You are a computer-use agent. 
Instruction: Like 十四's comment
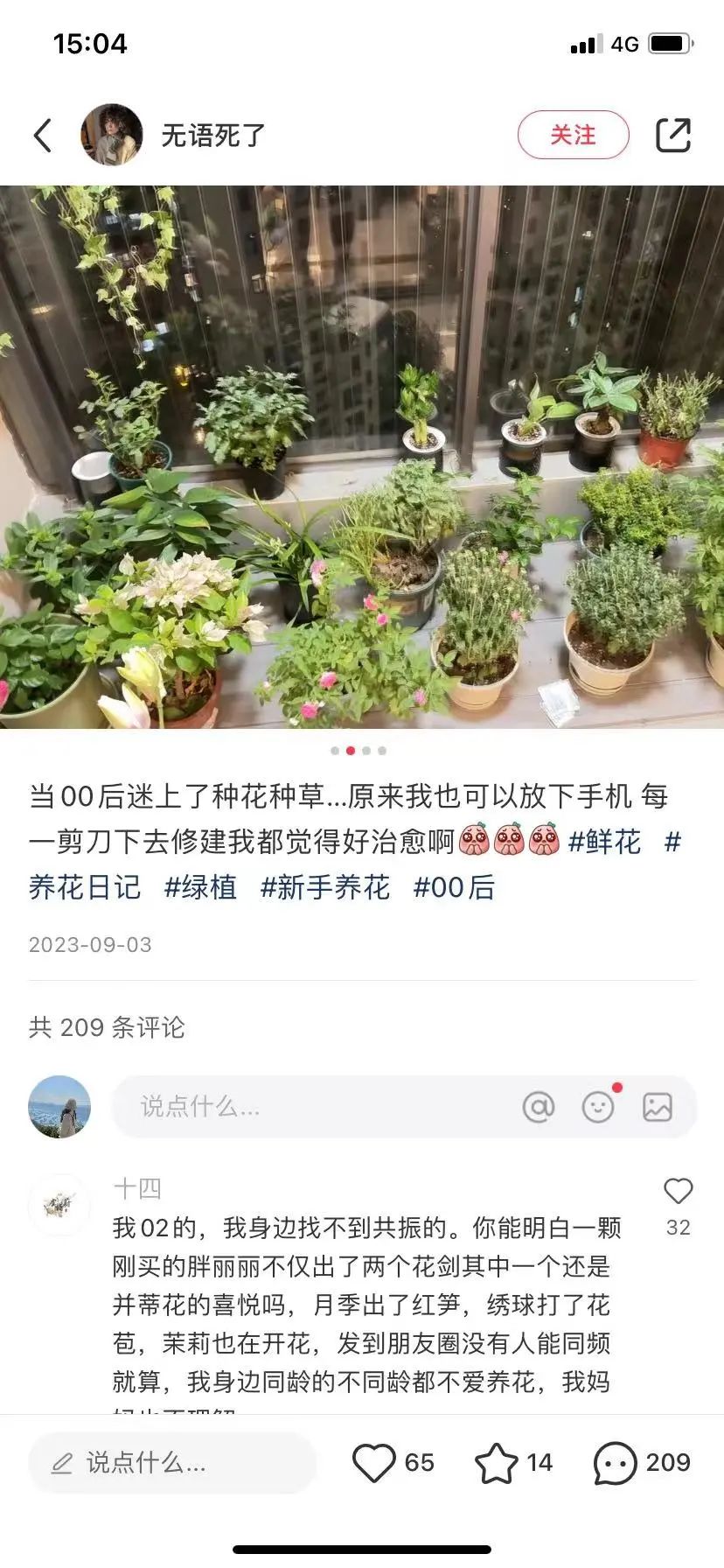point(679,1192)
